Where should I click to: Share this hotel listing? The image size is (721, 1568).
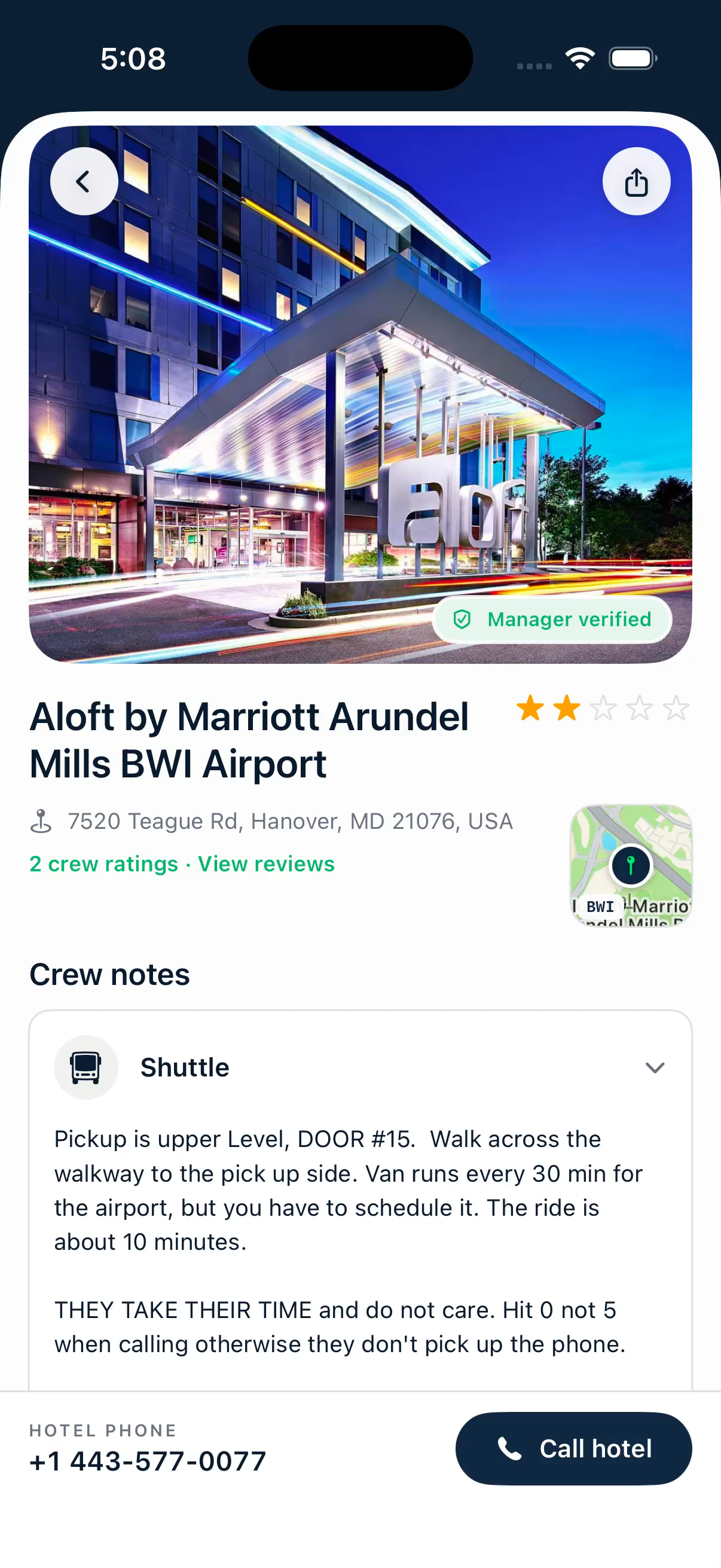pos(637,181)
